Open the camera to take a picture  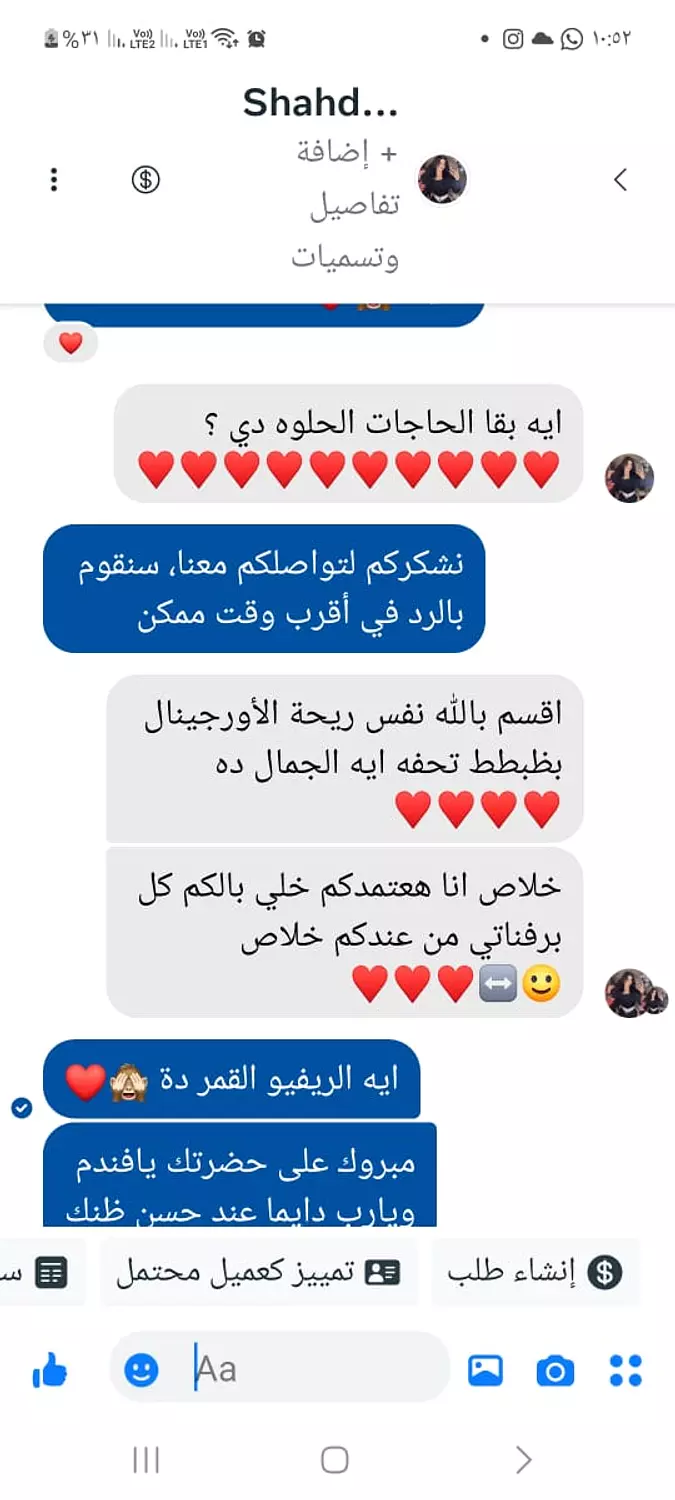[555, 1370]
